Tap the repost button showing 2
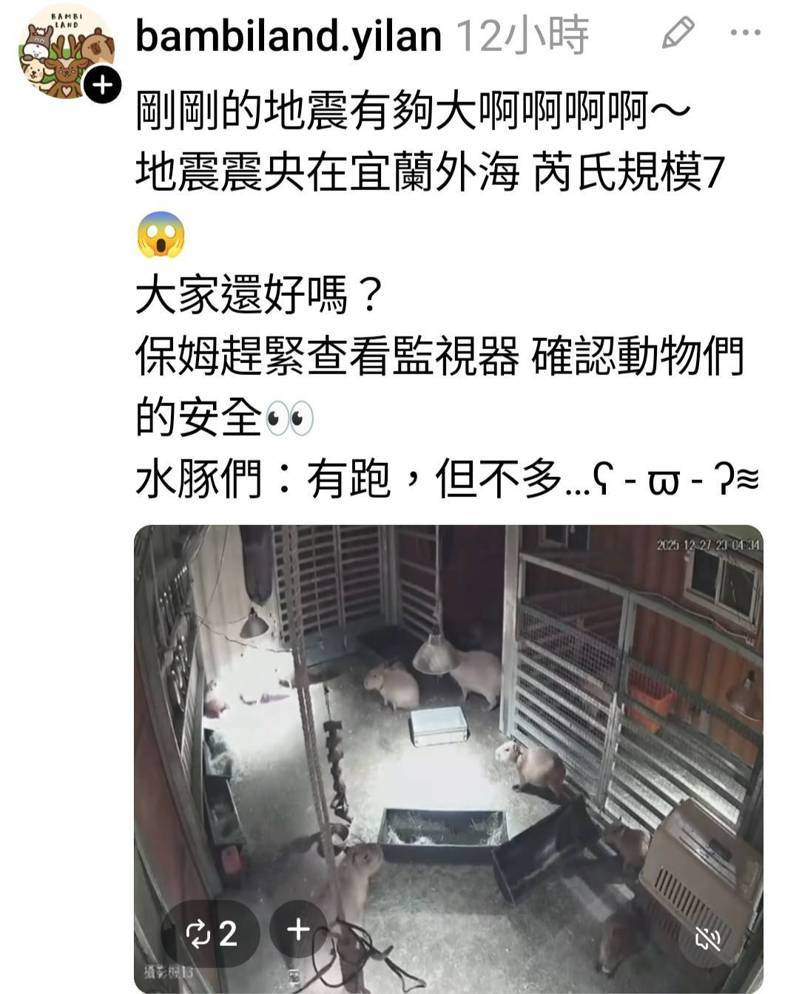 [212, 934]
